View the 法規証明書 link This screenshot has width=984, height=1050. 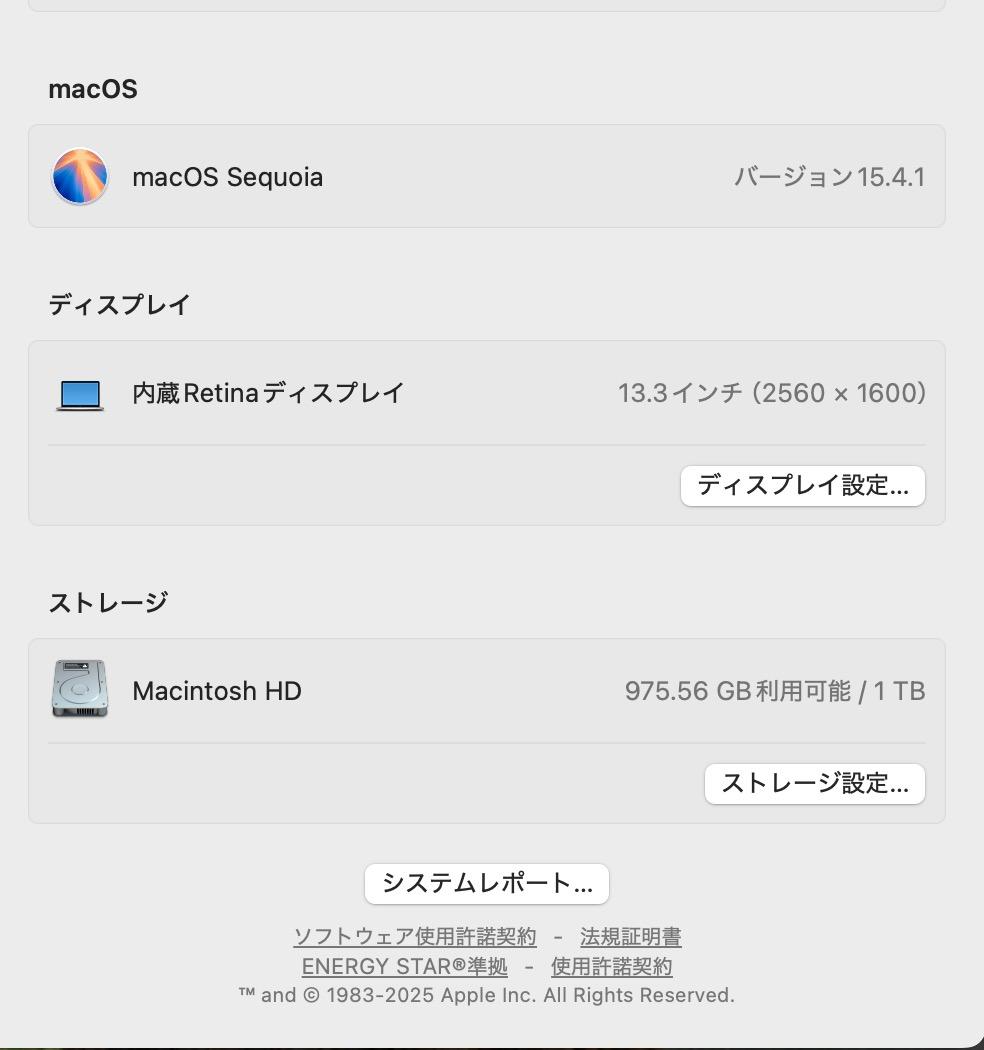[631, 937]
